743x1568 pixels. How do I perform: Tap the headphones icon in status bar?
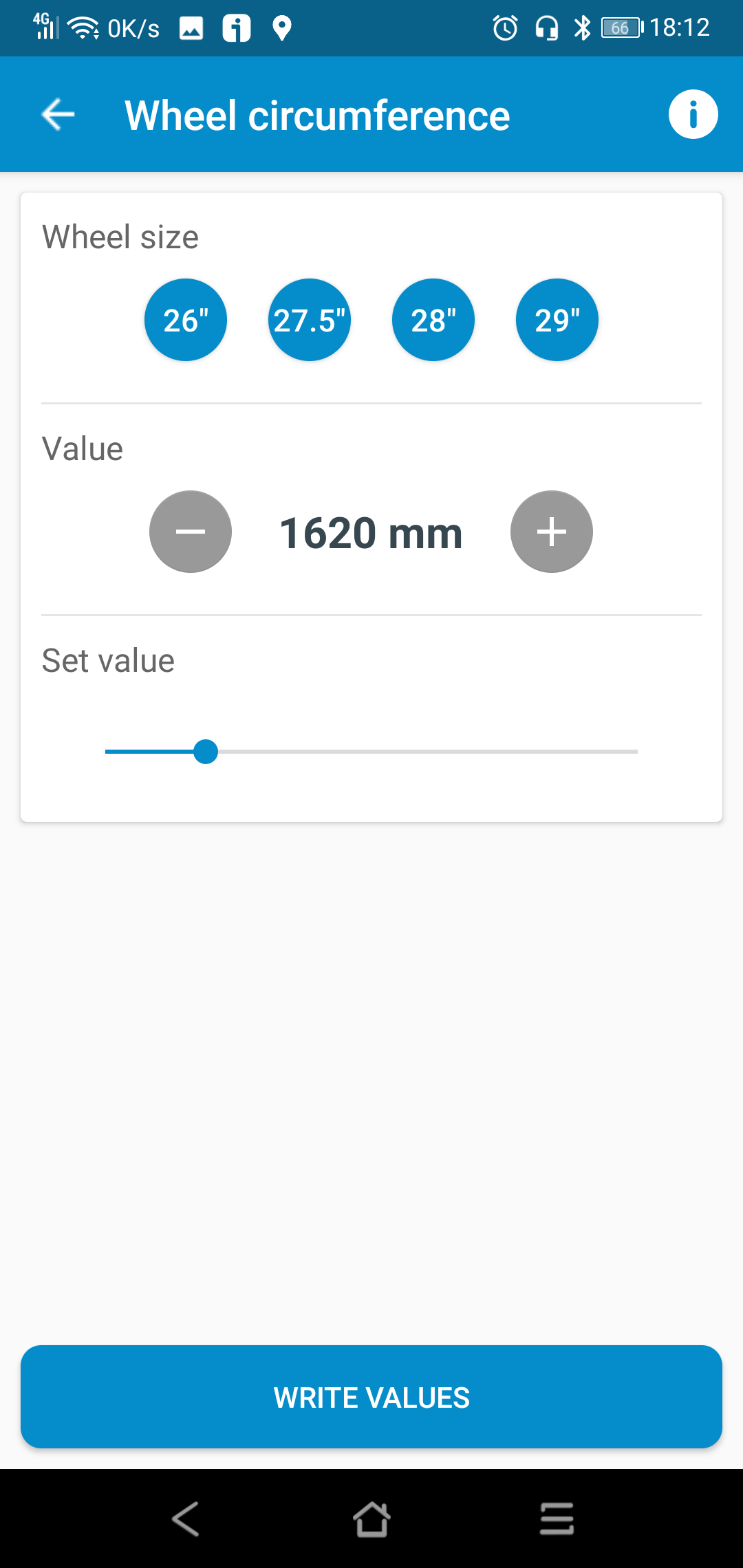click(546, 28)
